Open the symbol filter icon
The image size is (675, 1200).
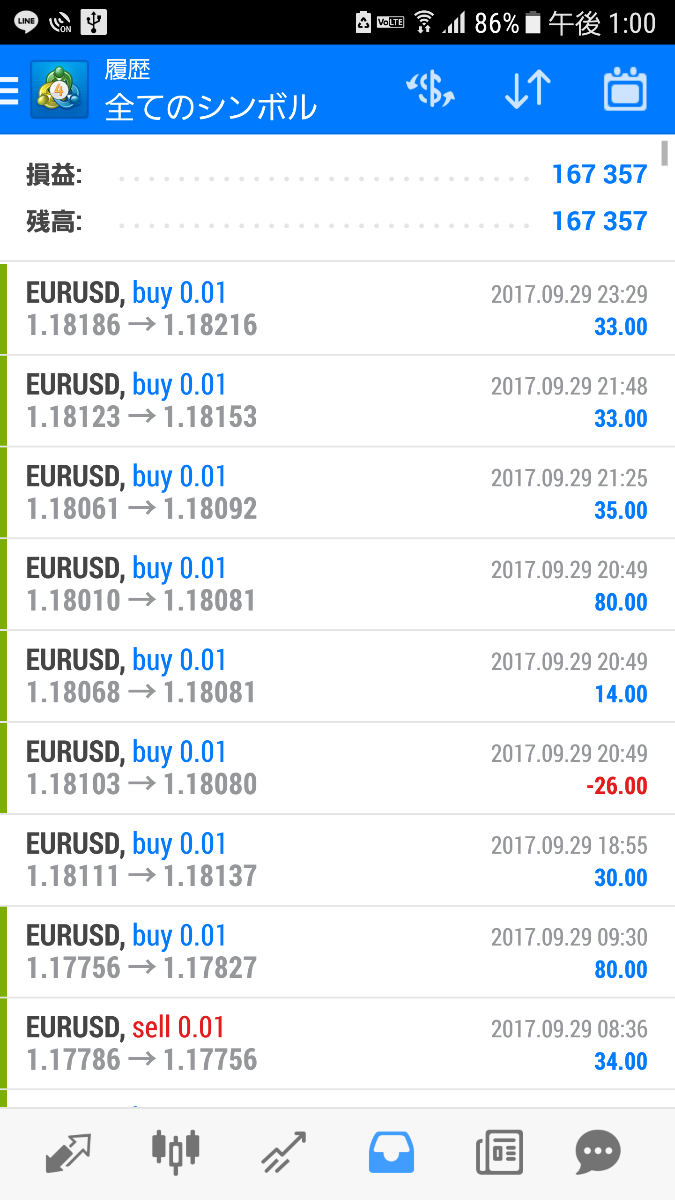431,90
